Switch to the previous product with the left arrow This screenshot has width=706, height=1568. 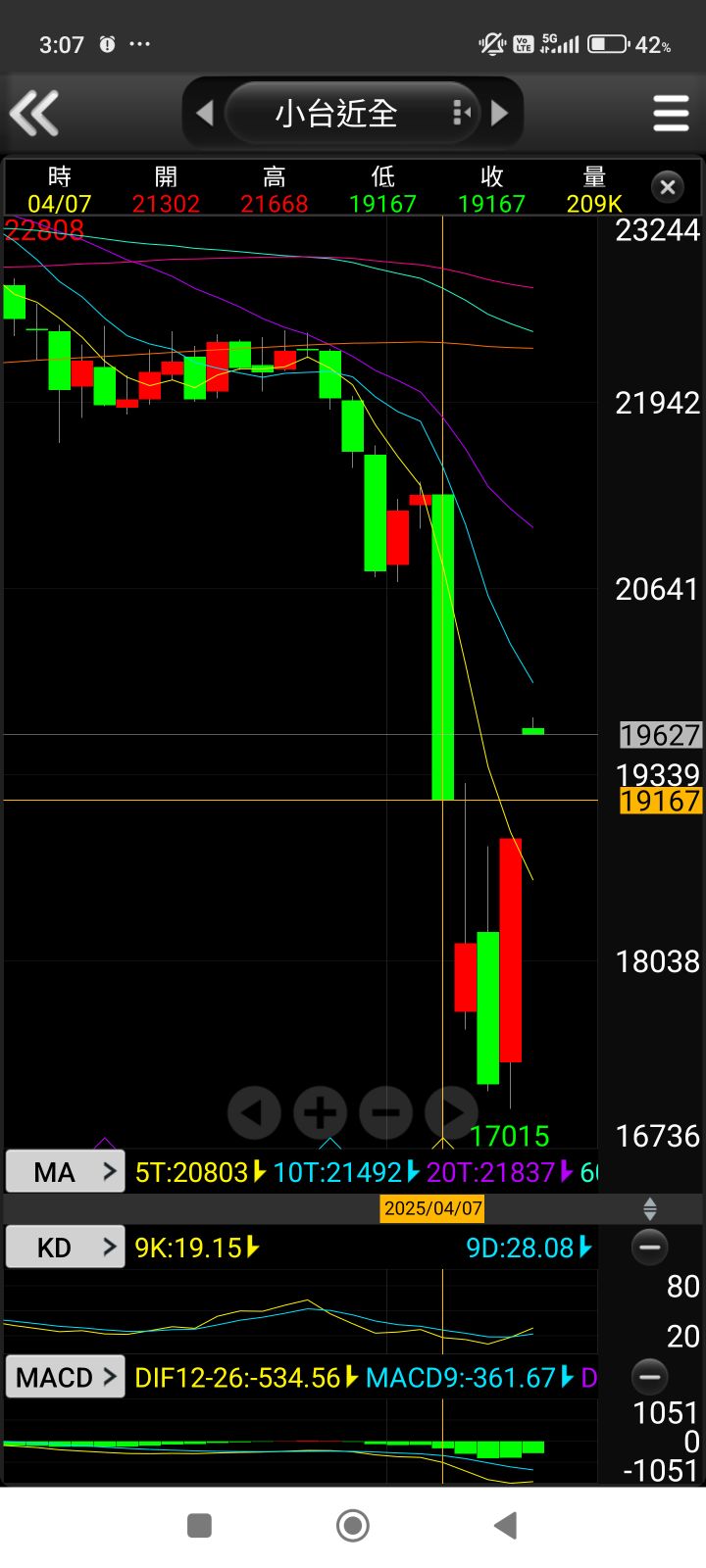pyautogui.click(x=205, y=113)
